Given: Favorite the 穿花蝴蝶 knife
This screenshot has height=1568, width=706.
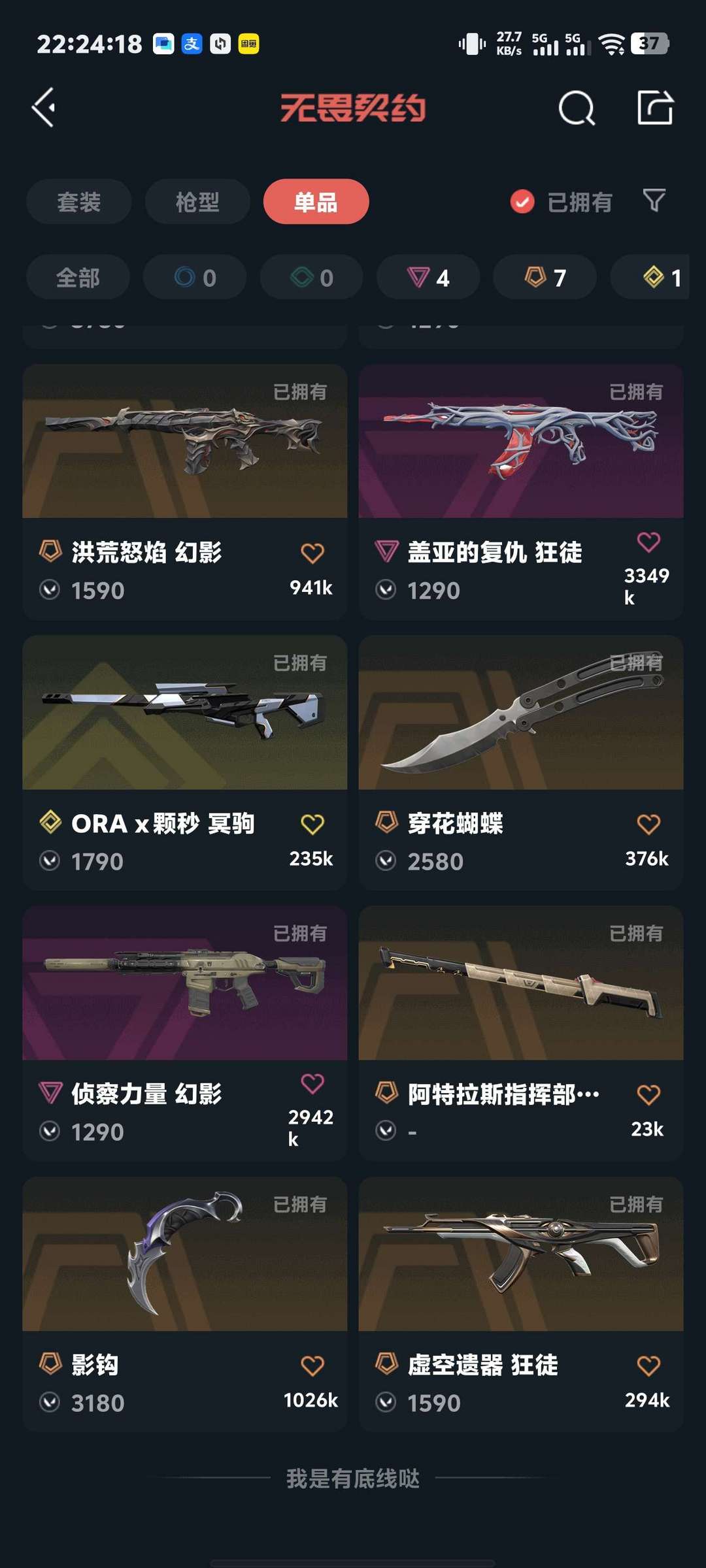Looking at the screenshot, I should pyautogui.click(x=648, y=824).
